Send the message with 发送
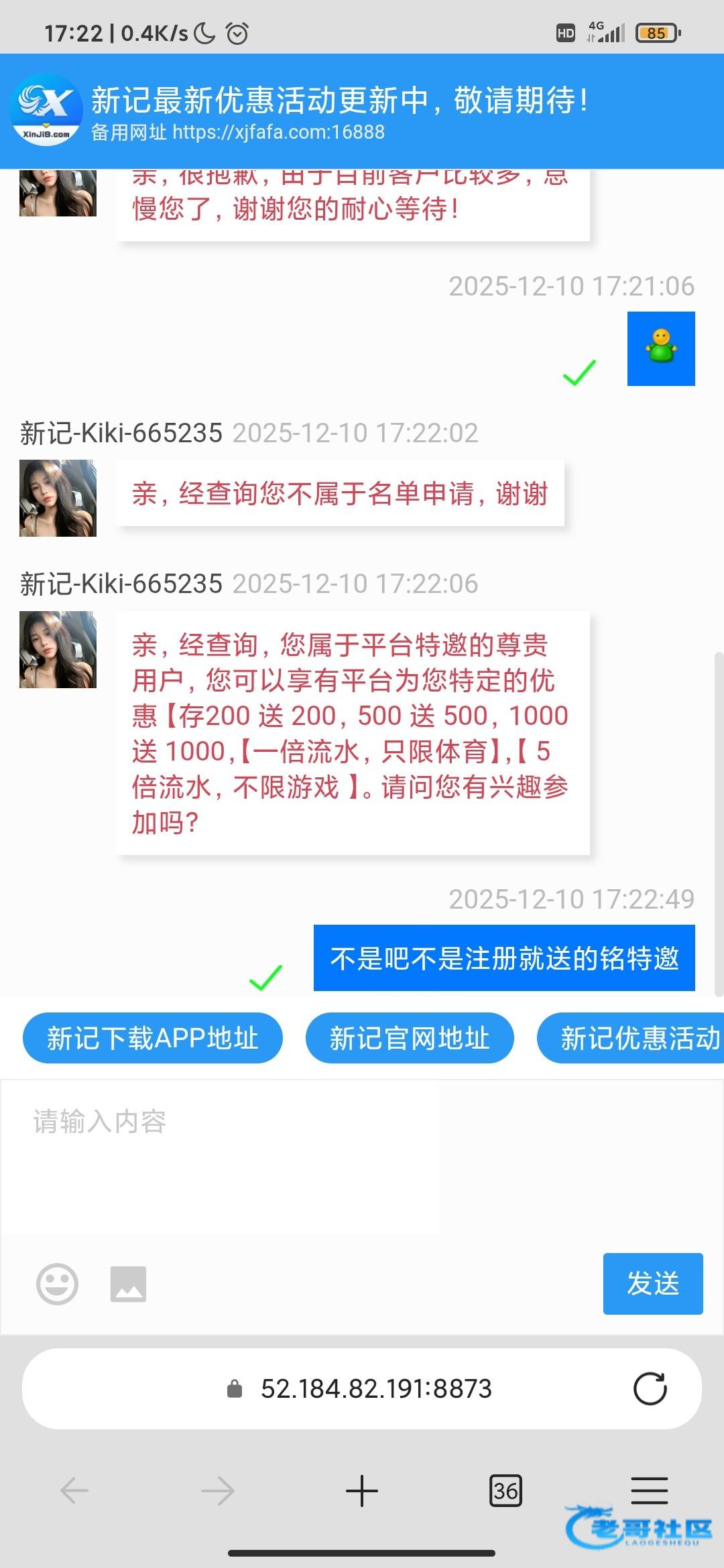 [652, 1283]
